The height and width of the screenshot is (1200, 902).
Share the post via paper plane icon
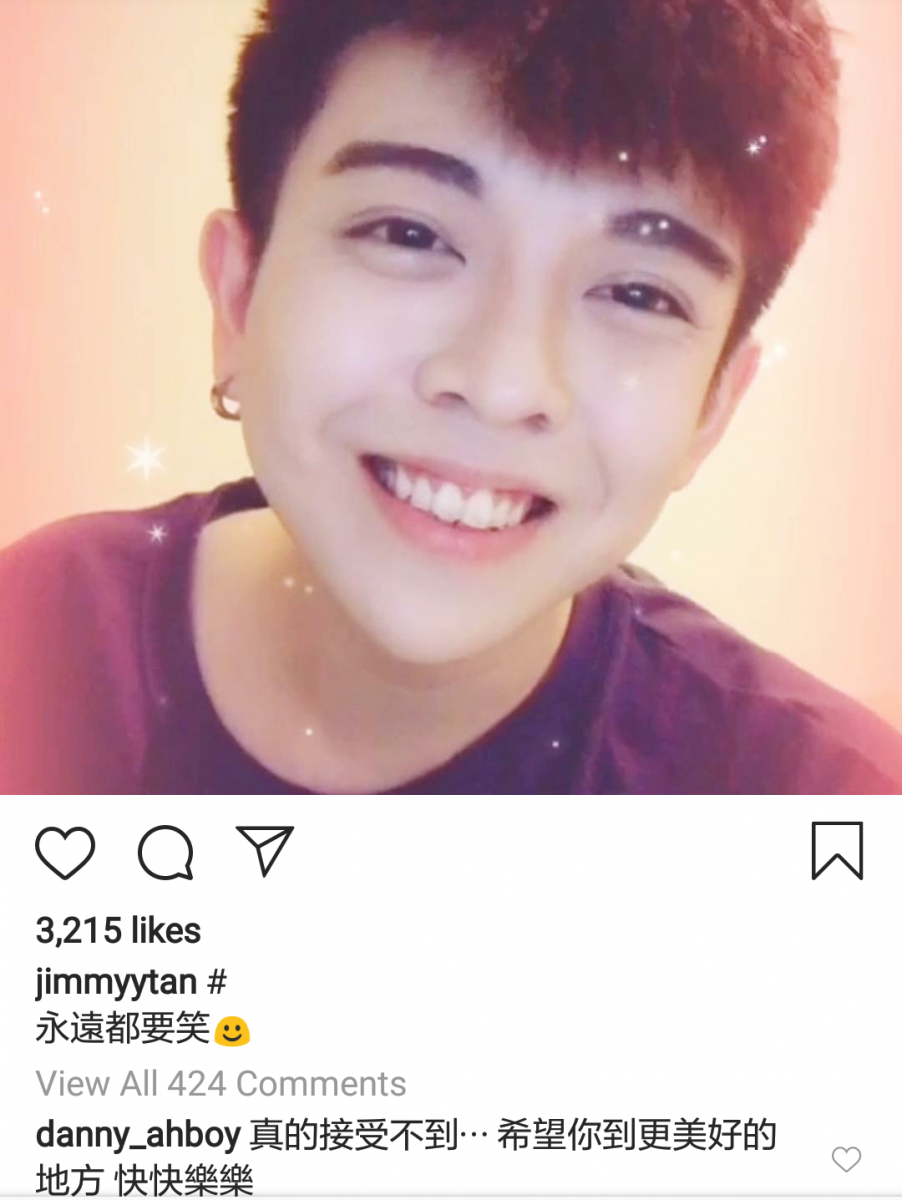click(265, 851)
